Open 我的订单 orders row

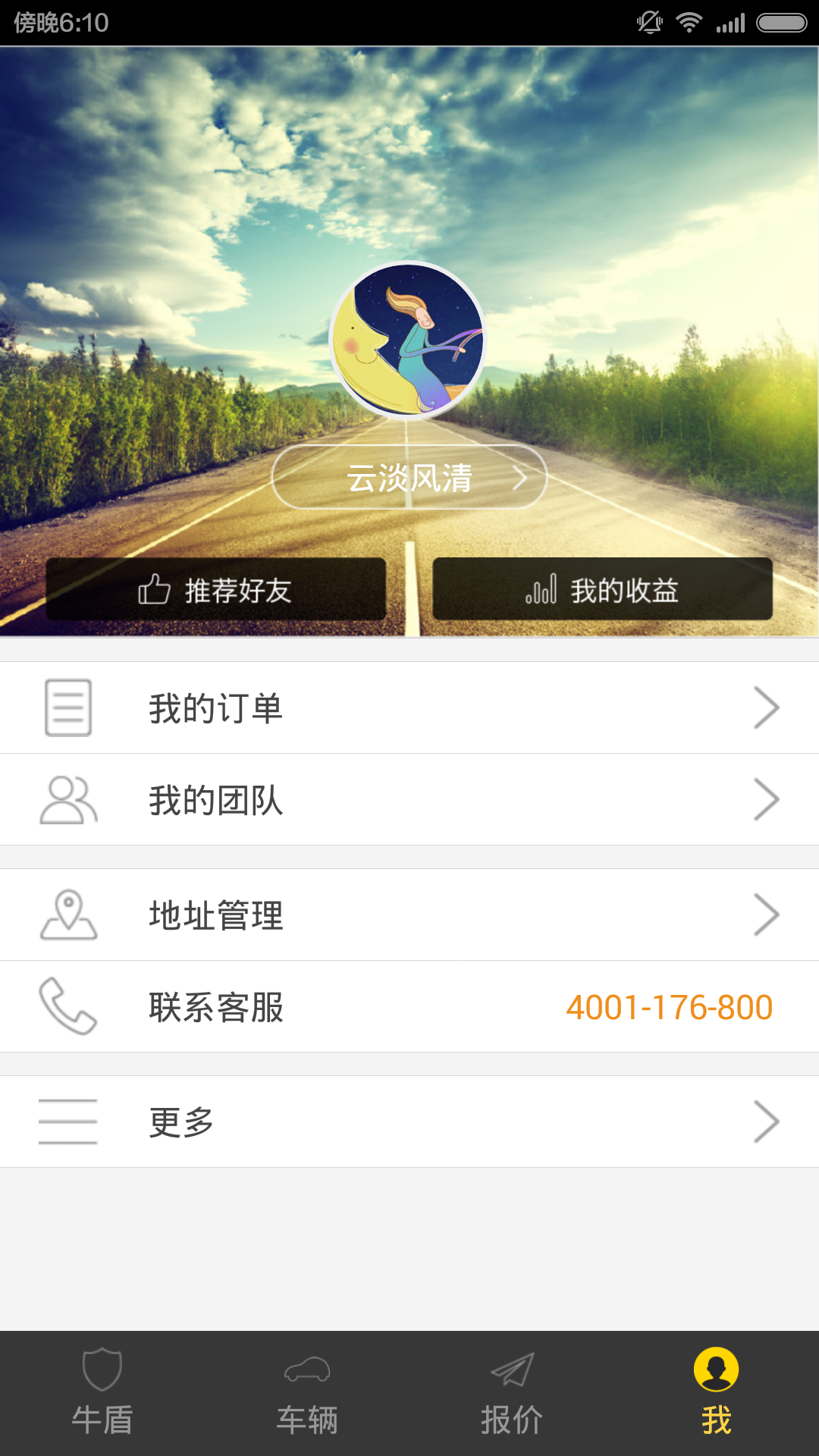pos(409,708)
